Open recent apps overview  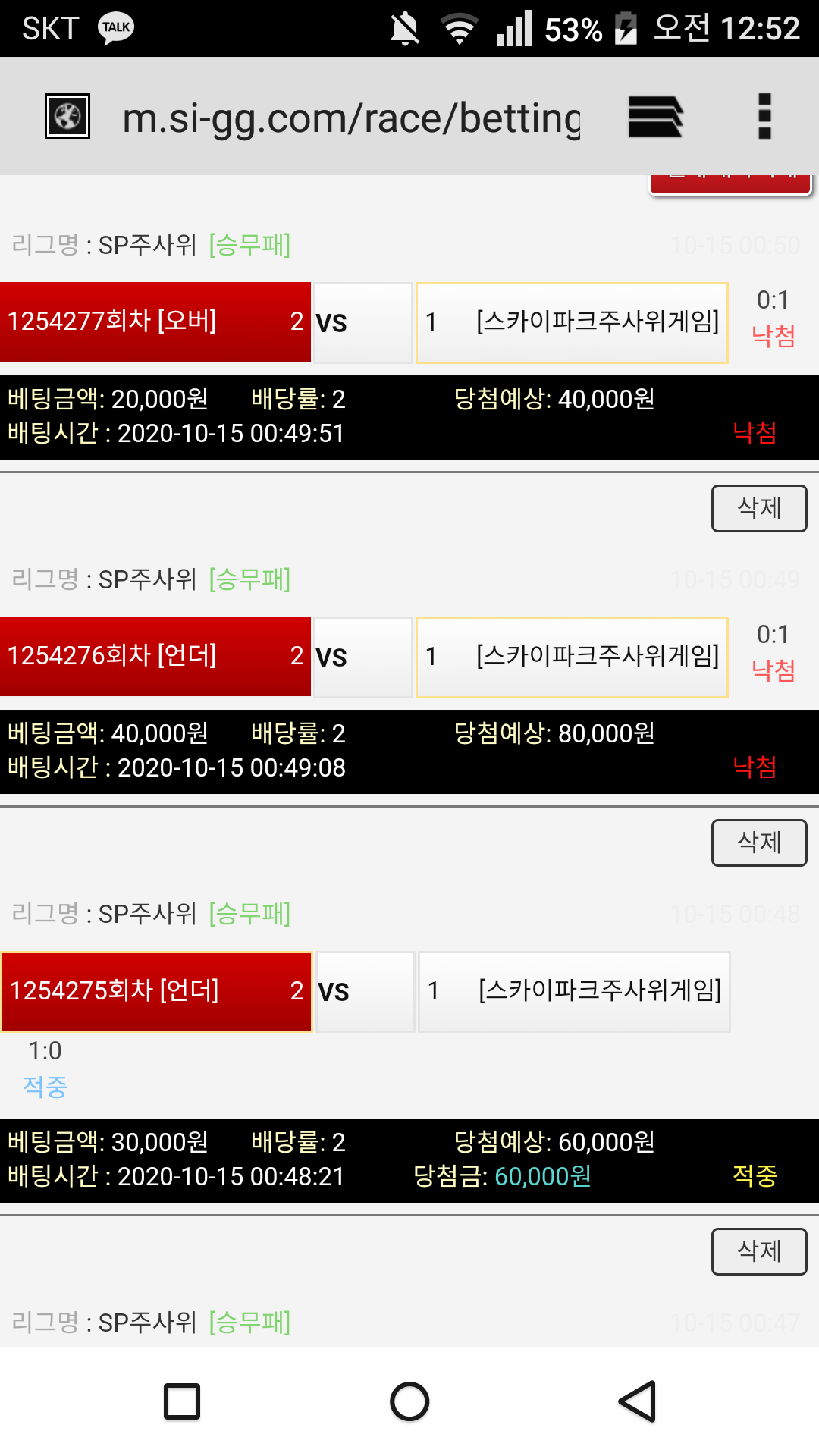click(x=182, y=1401)
